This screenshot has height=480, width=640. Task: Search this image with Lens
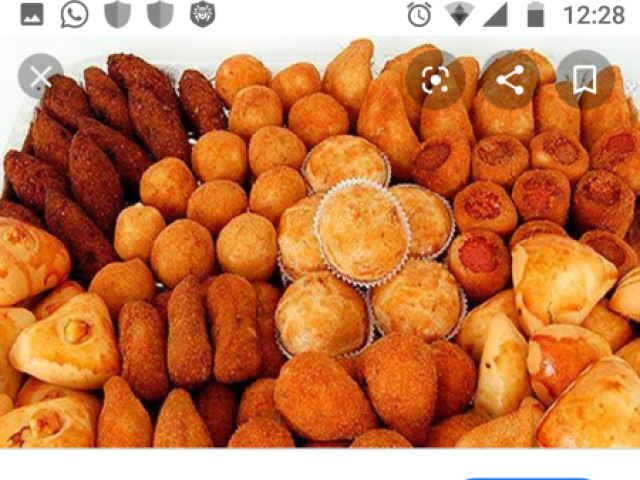[436, 80]
